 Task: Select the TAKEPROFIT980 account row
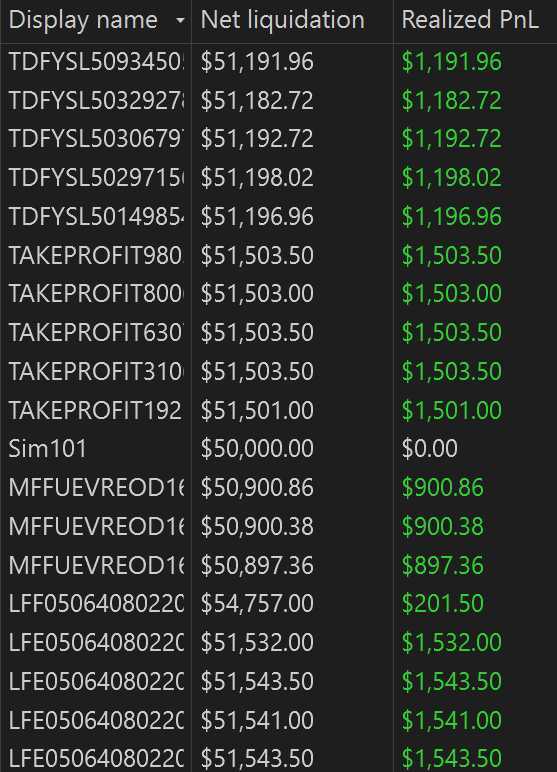coord(278,255)
